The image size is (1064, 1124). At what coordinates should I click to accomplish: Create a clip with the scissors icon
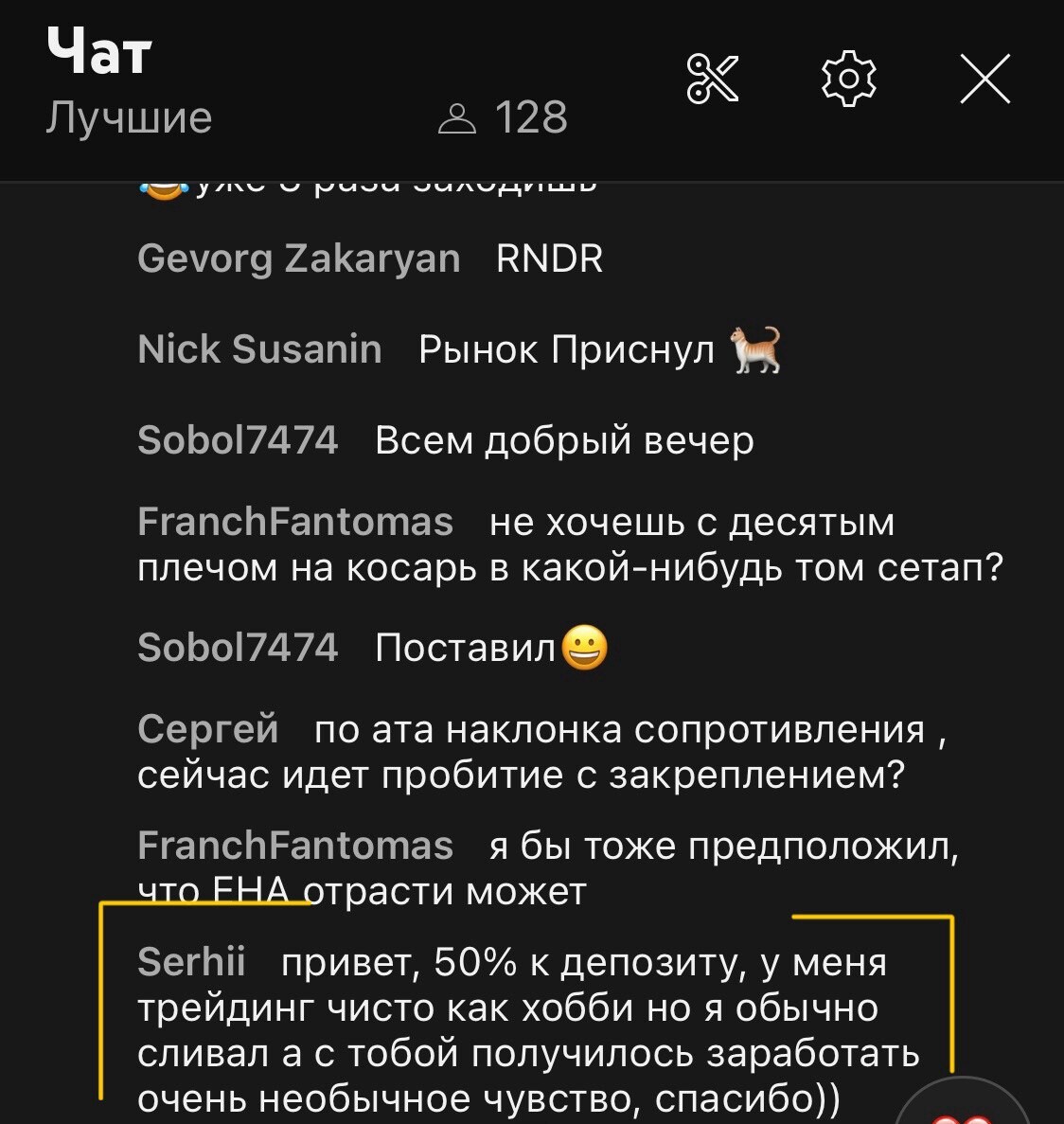pyautogui.click(x=712, y=79)
